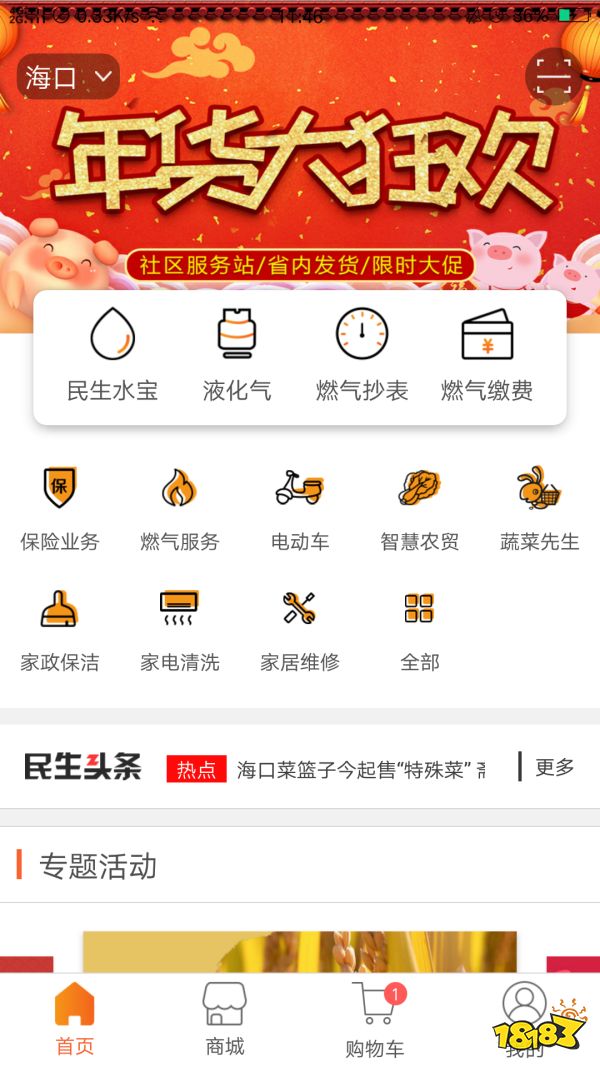Select 液化气 service
The image size is (600, 1067).
coord(237,355)
